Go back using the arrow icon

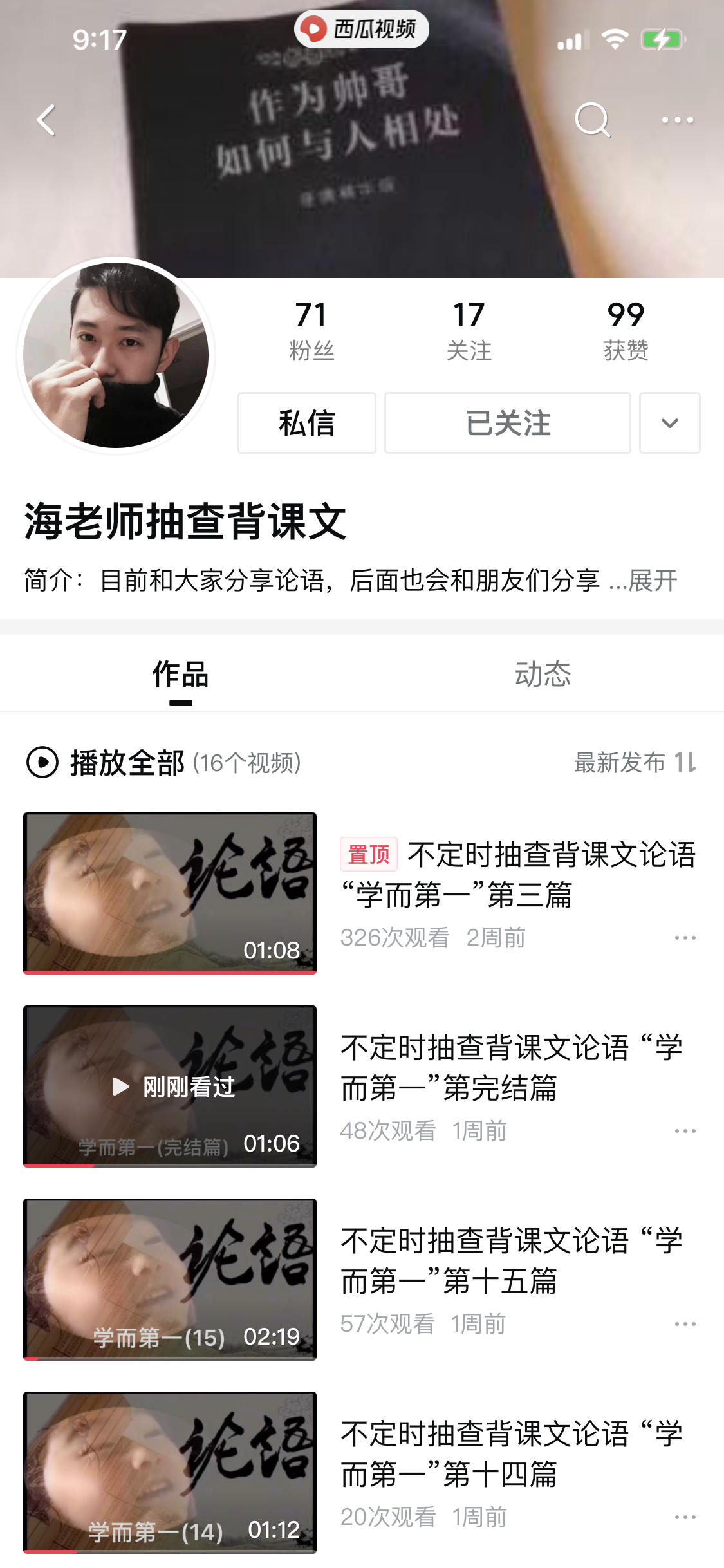tap(46, 120)
